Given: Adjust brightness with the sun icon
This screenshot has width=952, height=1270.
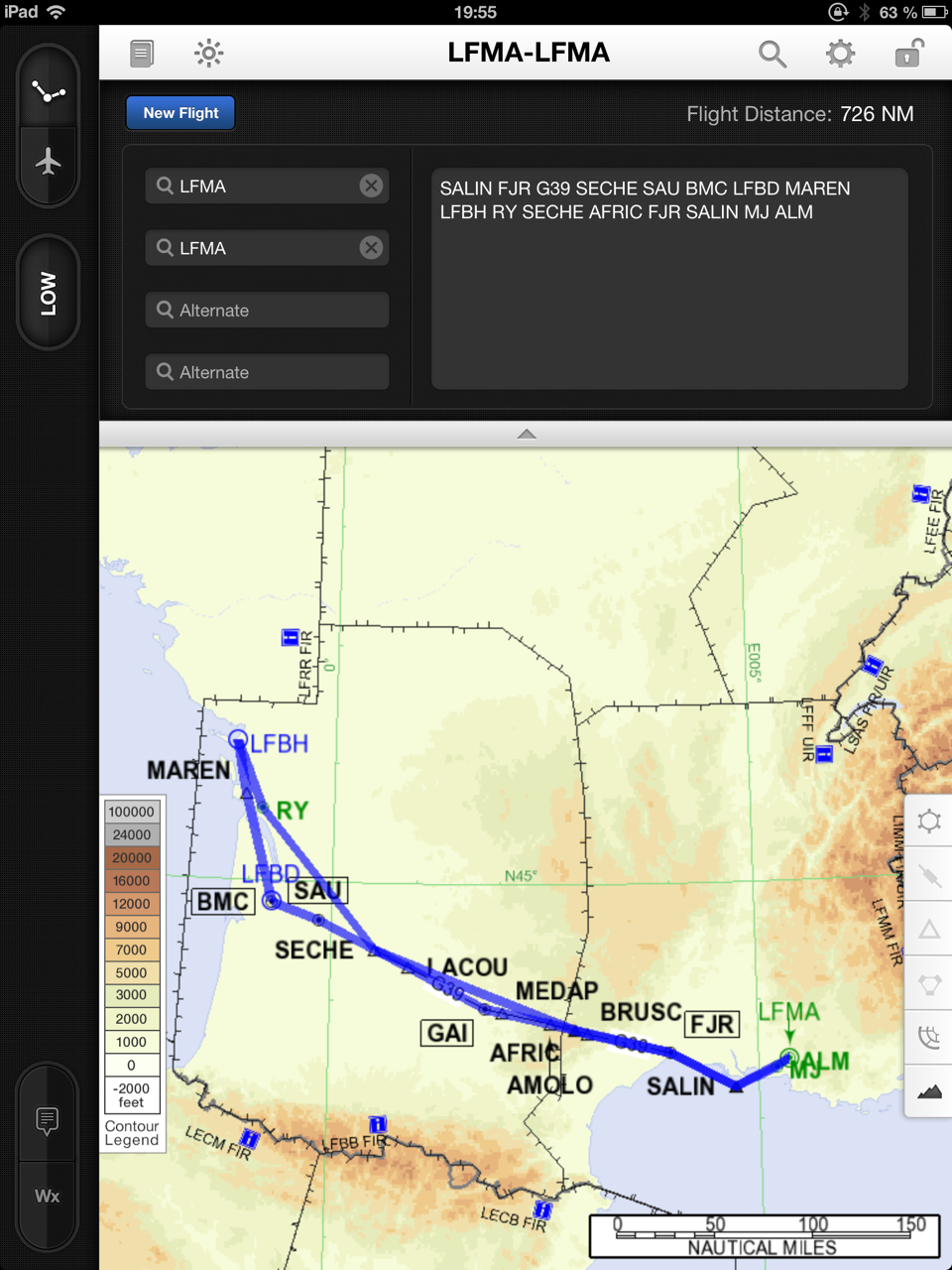Looking at the screenshot, I should pos(208,54).
